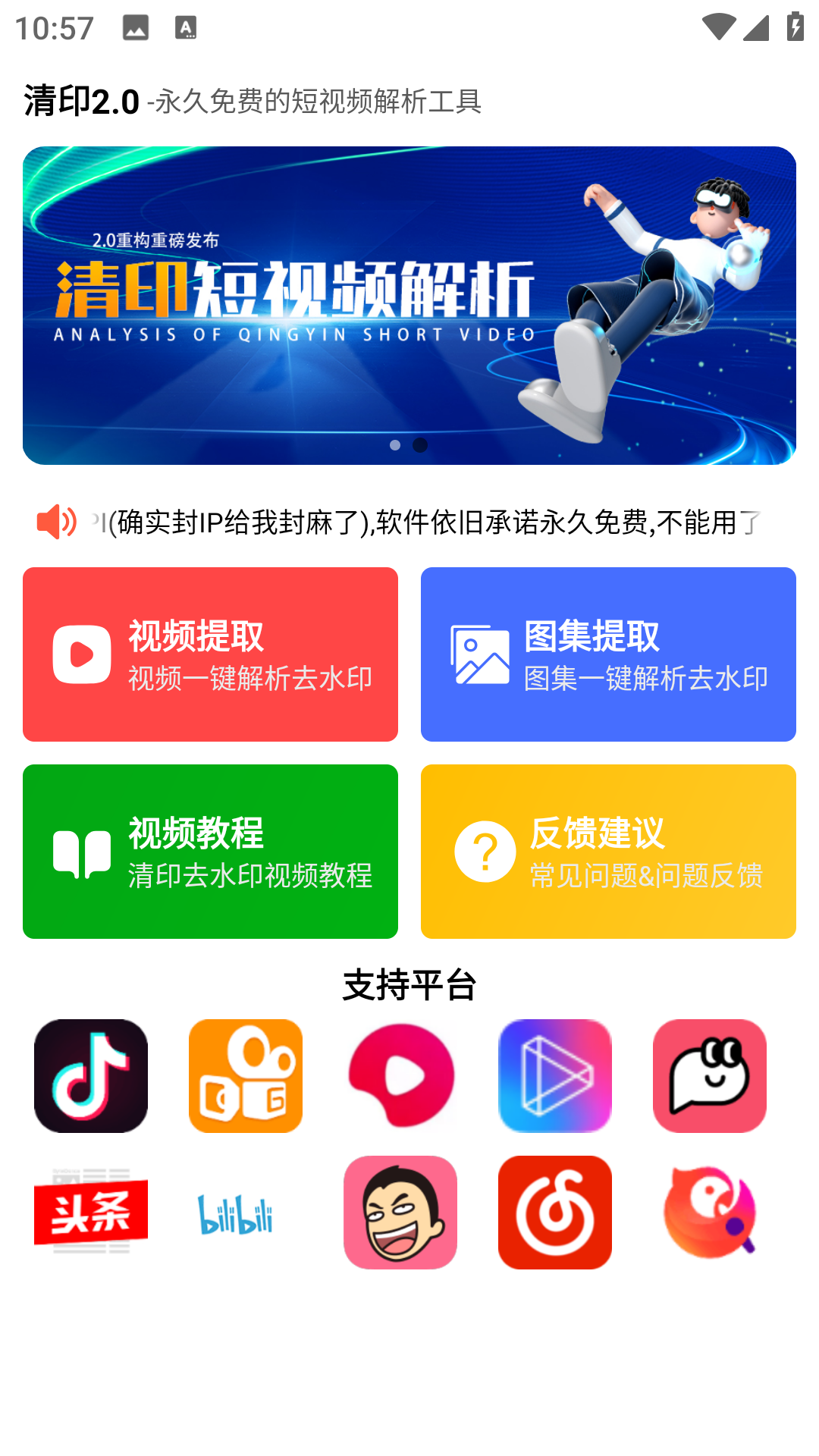The image size is (819, 1456).
Task: Open 视频提取 to extract a video
Action: click(x=210, y=652)
